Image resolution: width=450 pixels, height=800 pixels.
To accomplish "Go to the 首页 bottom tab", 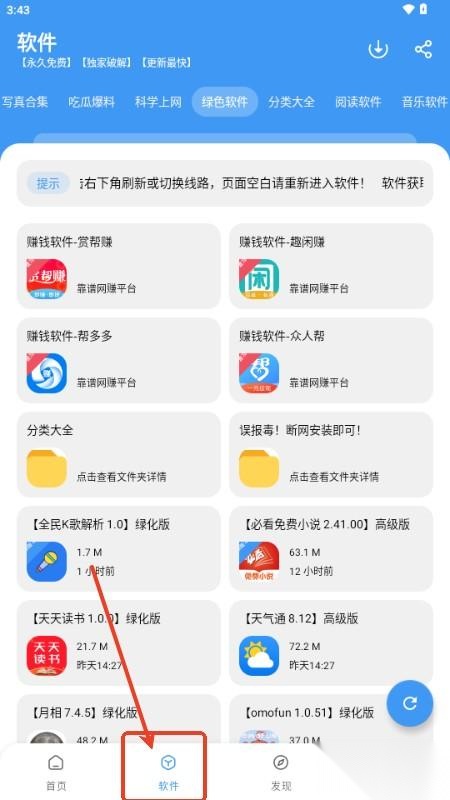I will [56, 772].
